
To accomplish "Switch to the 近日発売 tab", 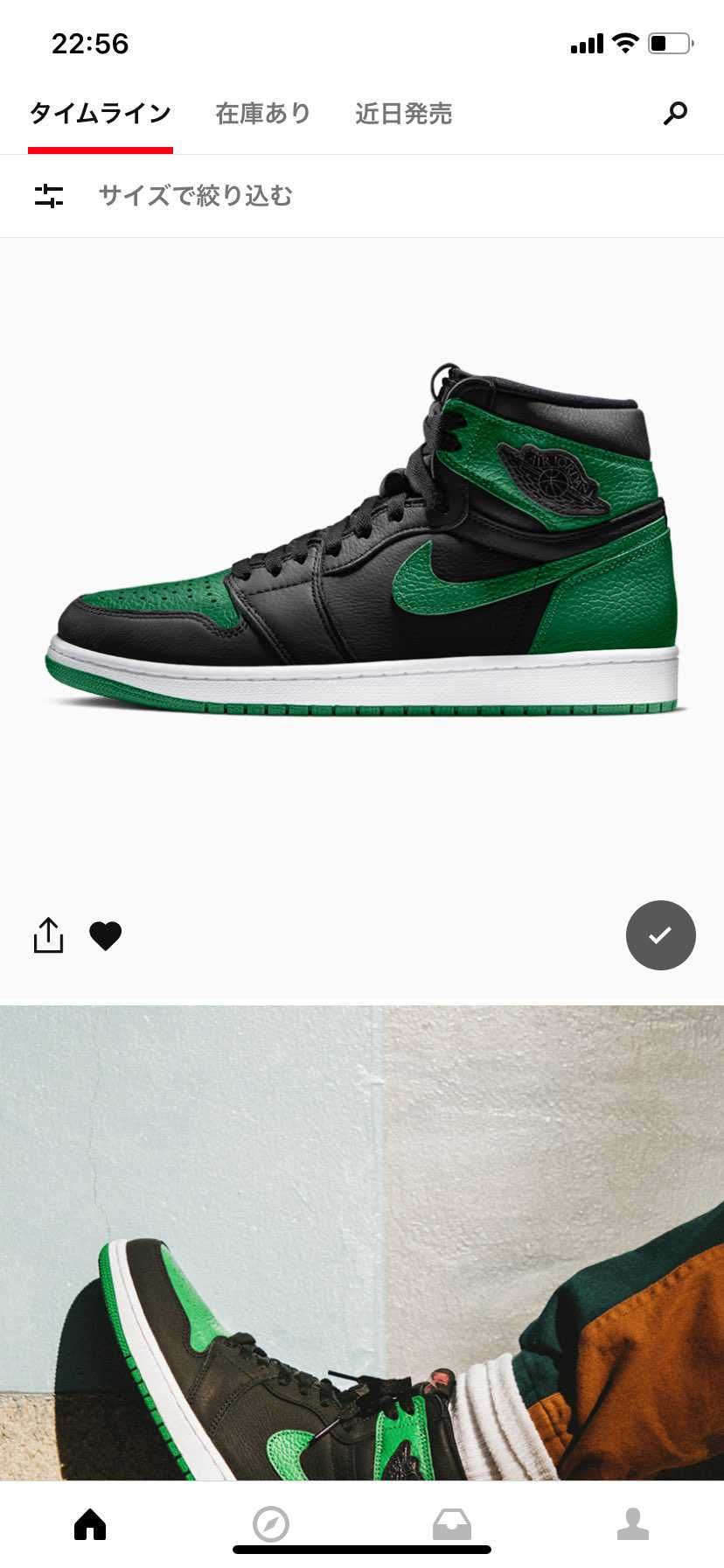I will coord(403,114).
